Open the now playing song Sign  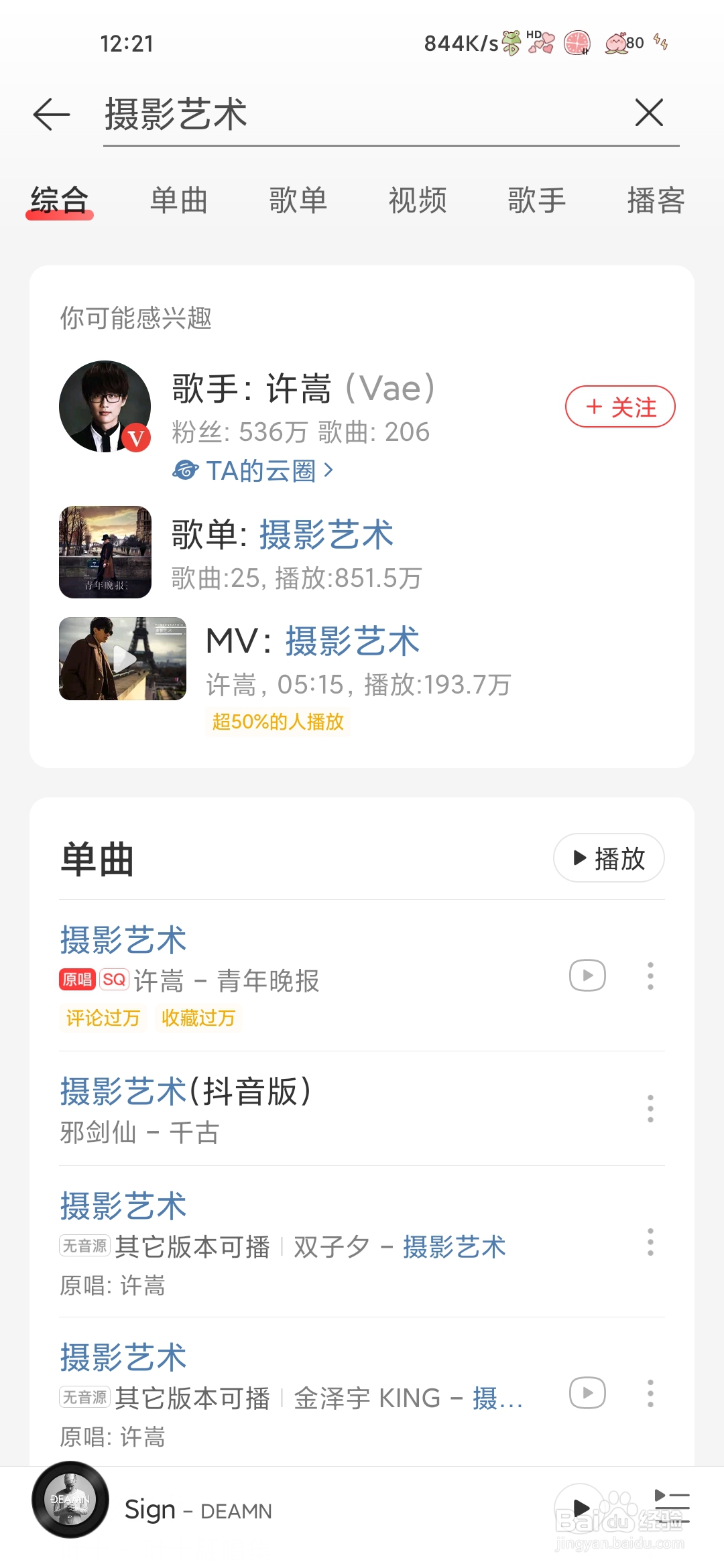click(198, 1510)
